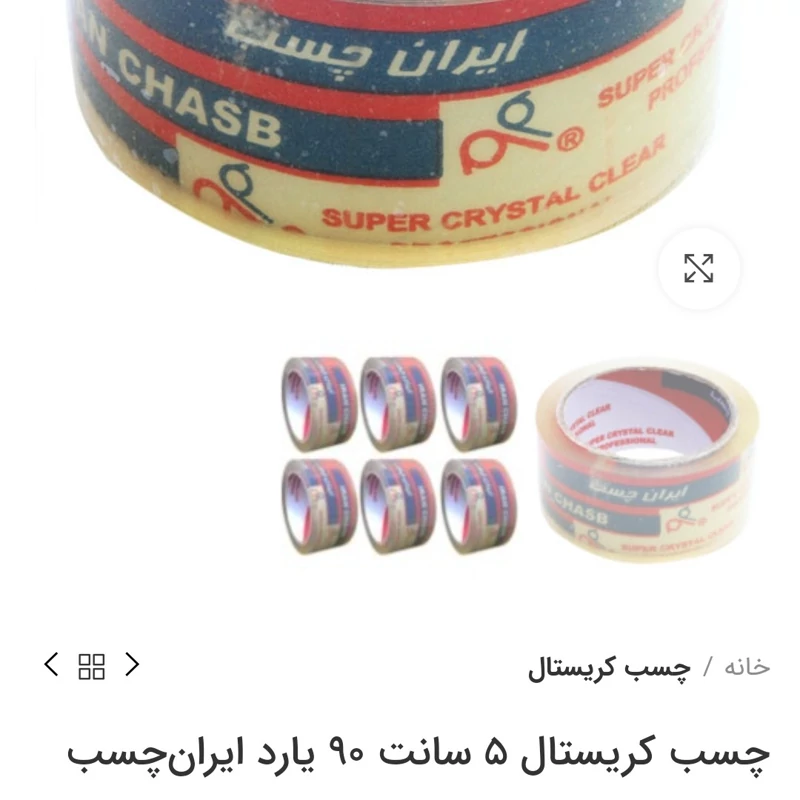Select the six-roll tape thumbnail

click(x=400, y=454)
